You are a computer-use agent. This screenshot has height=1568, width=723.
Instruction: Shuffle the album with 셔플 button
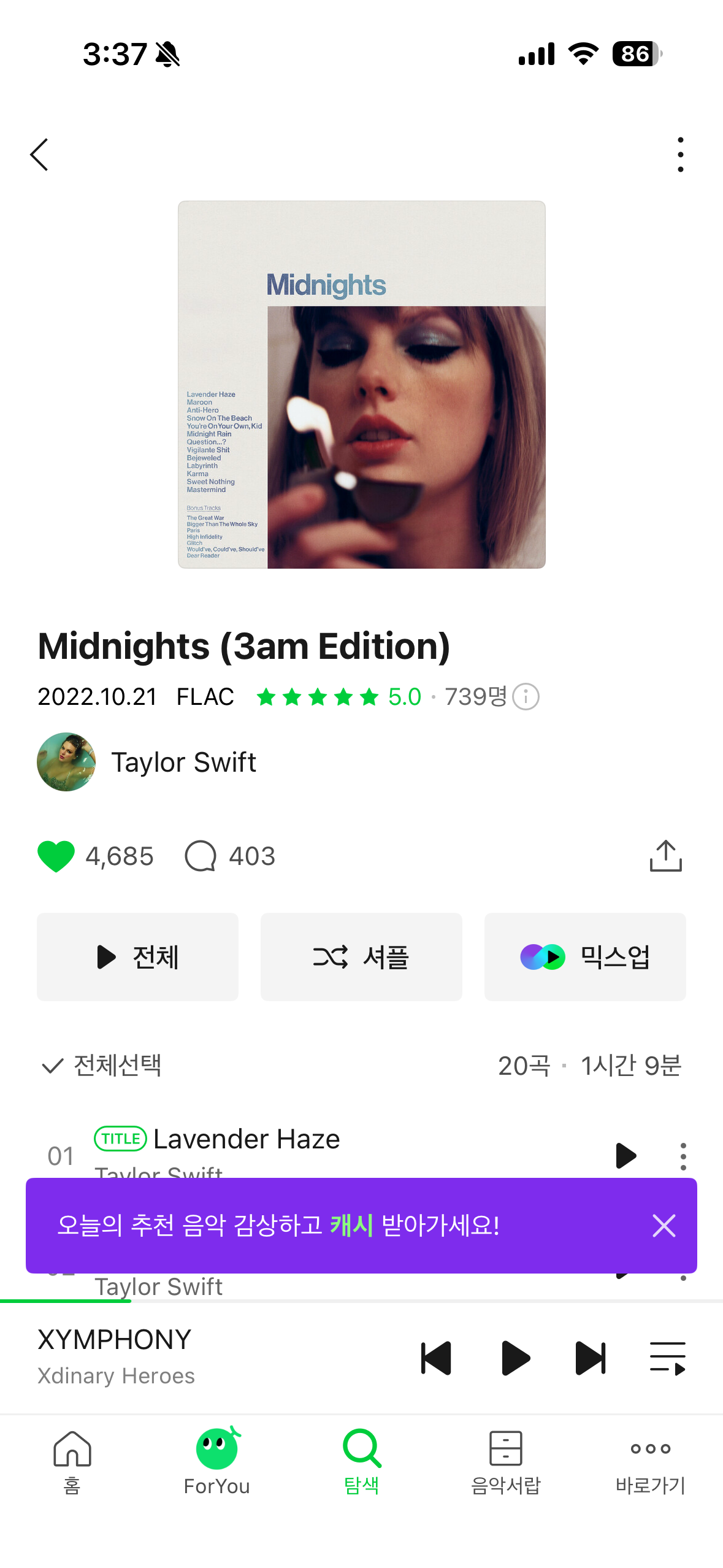click(361, 957)
